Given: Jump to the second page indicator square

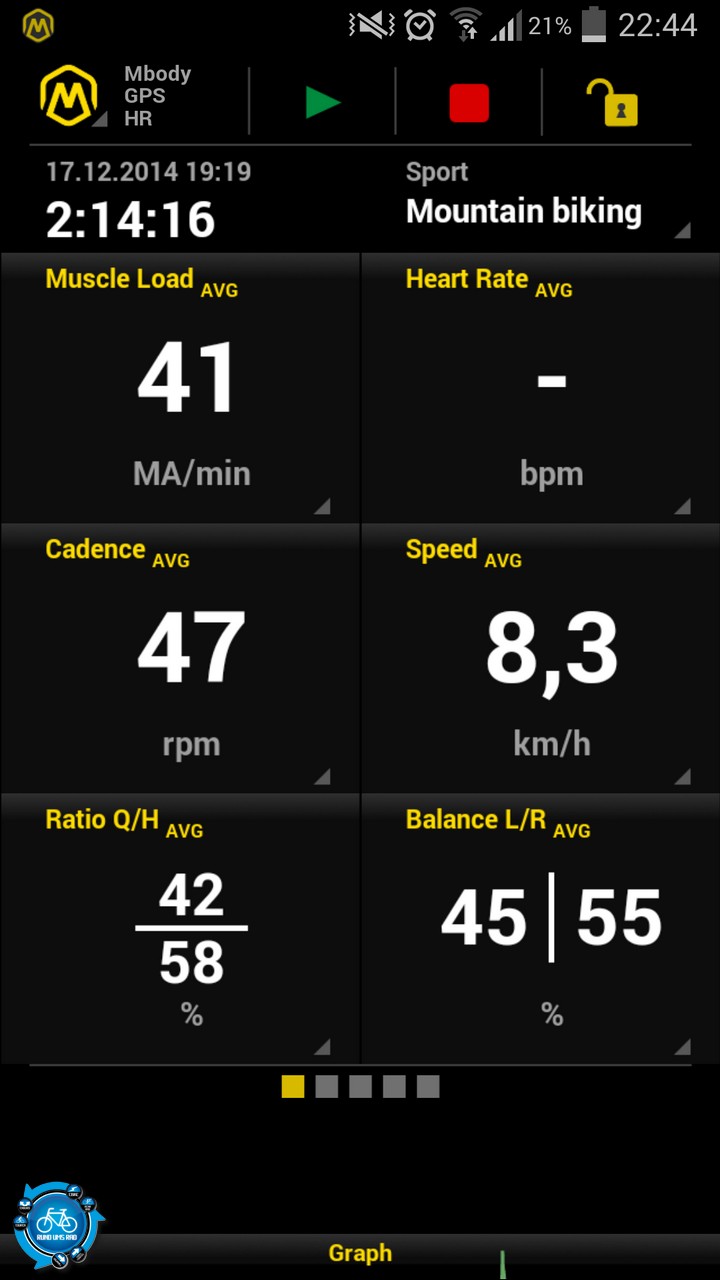Looking at the screenshot, I should pyautogui.click(x=327, y=1087).
